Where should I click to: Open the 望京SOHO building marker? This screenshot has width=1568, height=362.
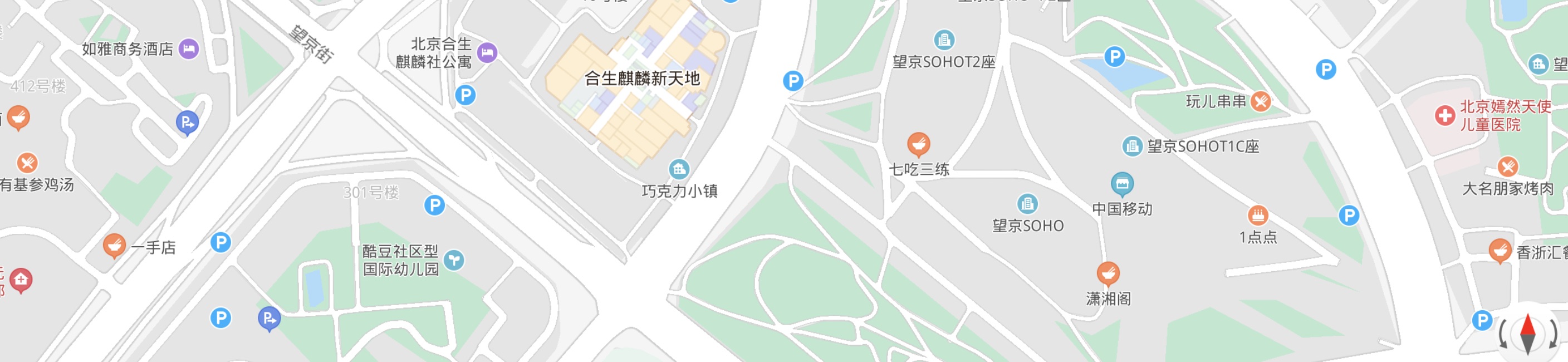(x=1027, y=204)
